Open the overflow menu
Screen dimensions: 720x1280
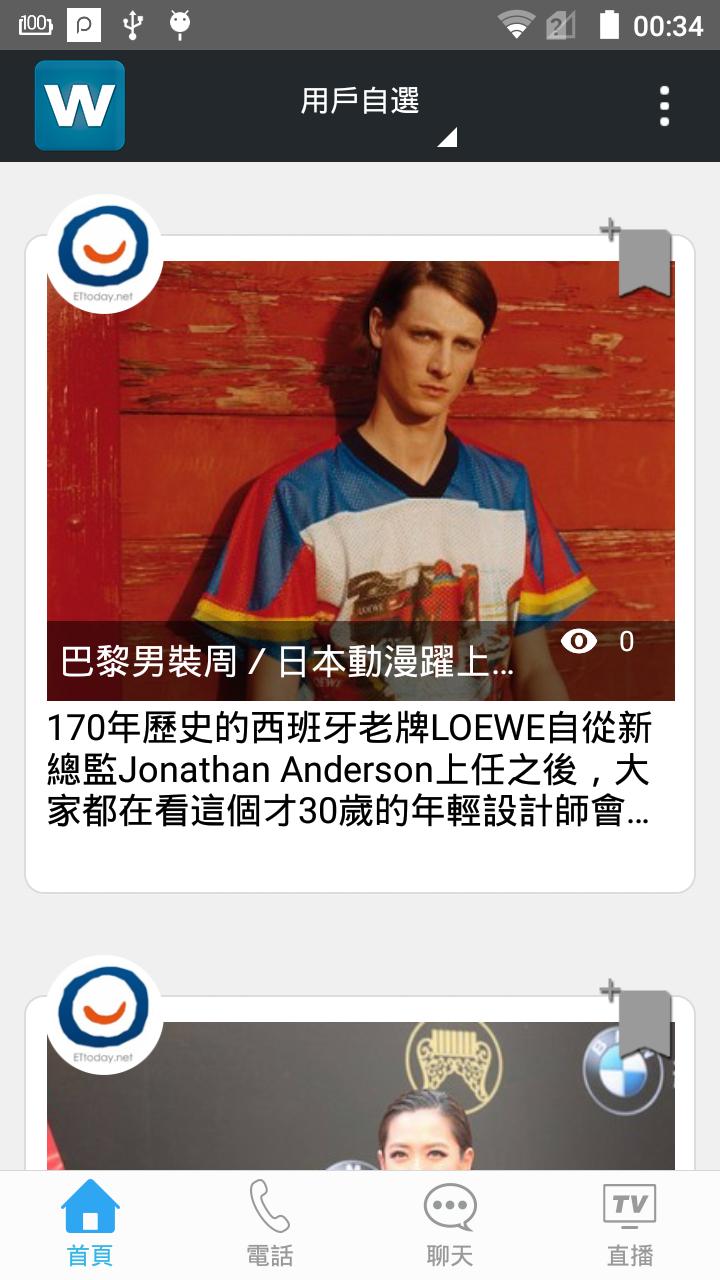pos(664,106)
